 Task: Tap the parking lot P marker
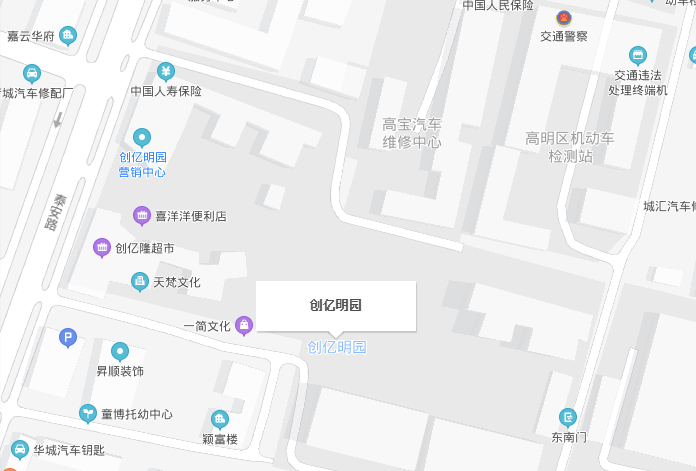coord(68,339)
